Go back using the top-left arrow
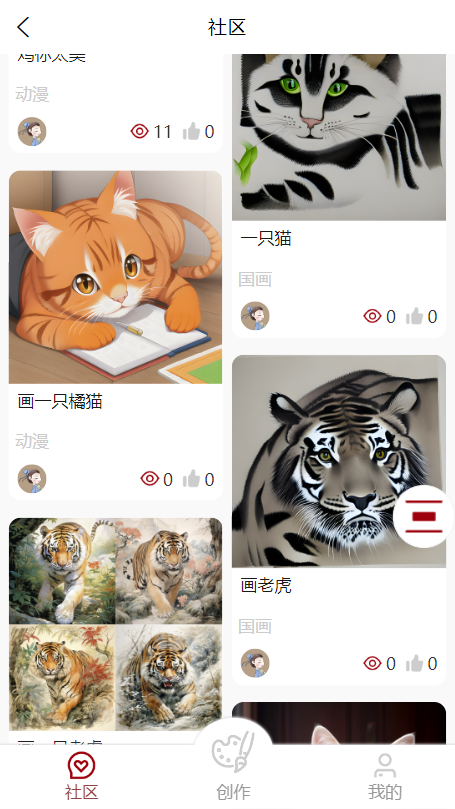Viewport: 455px width, 809px height. point(23,27)
